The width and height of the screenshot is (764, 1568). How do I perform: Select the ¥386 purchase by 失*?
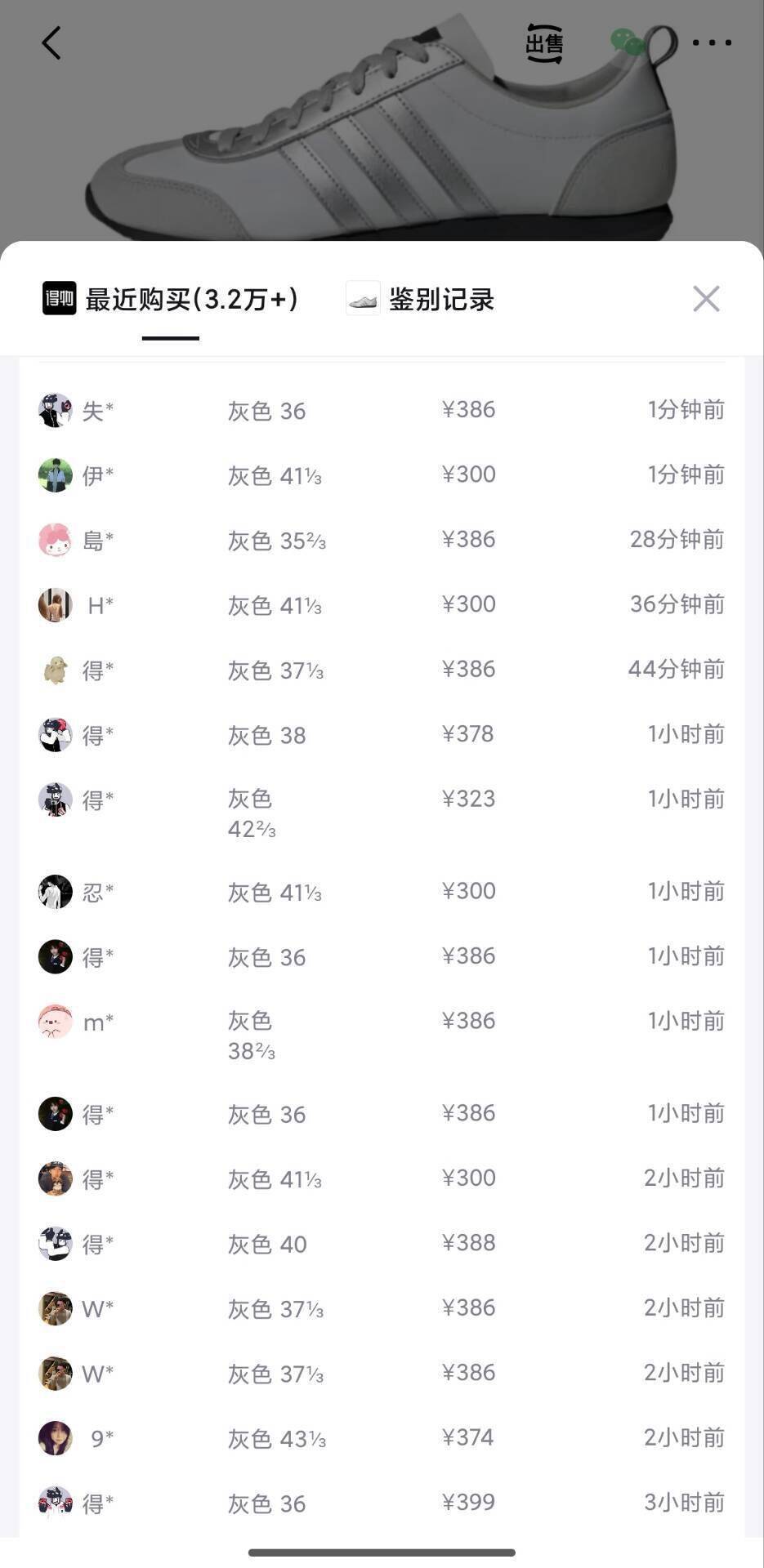coord(468,410)
